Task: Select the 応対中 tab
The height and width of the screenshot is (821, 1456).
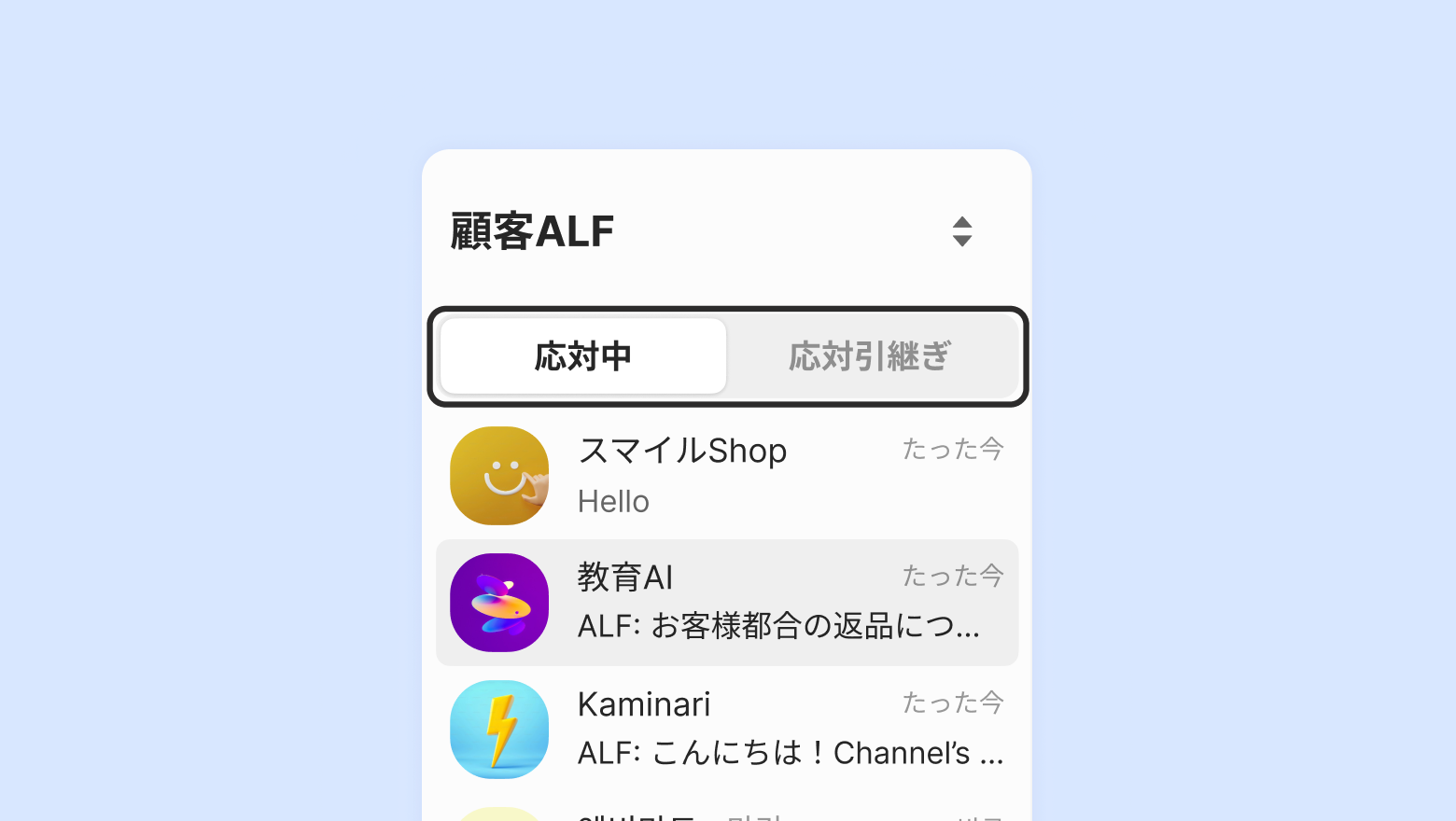Action: coord(583,356)
